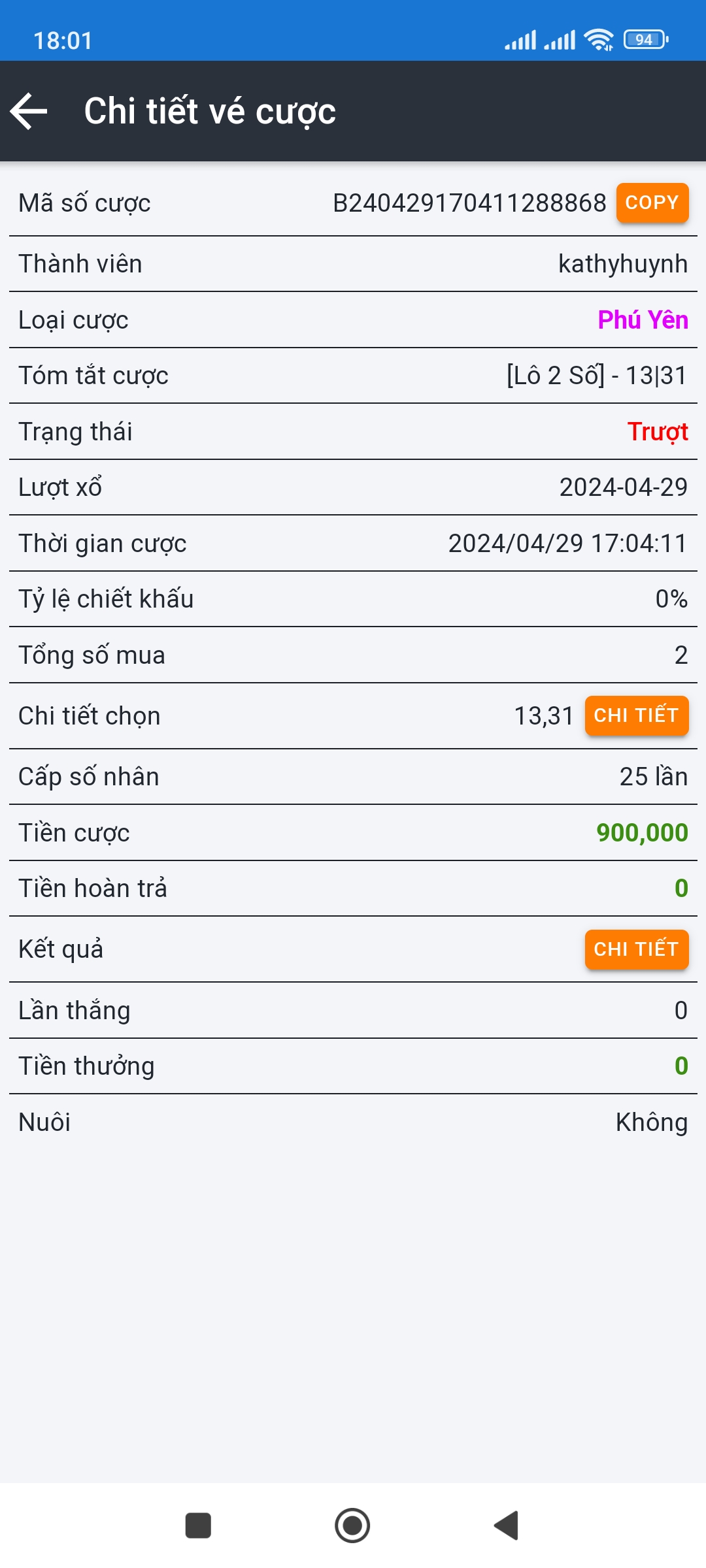Copy the bet code B240429170411288868

pyautogui.click(x=652, y=203)
